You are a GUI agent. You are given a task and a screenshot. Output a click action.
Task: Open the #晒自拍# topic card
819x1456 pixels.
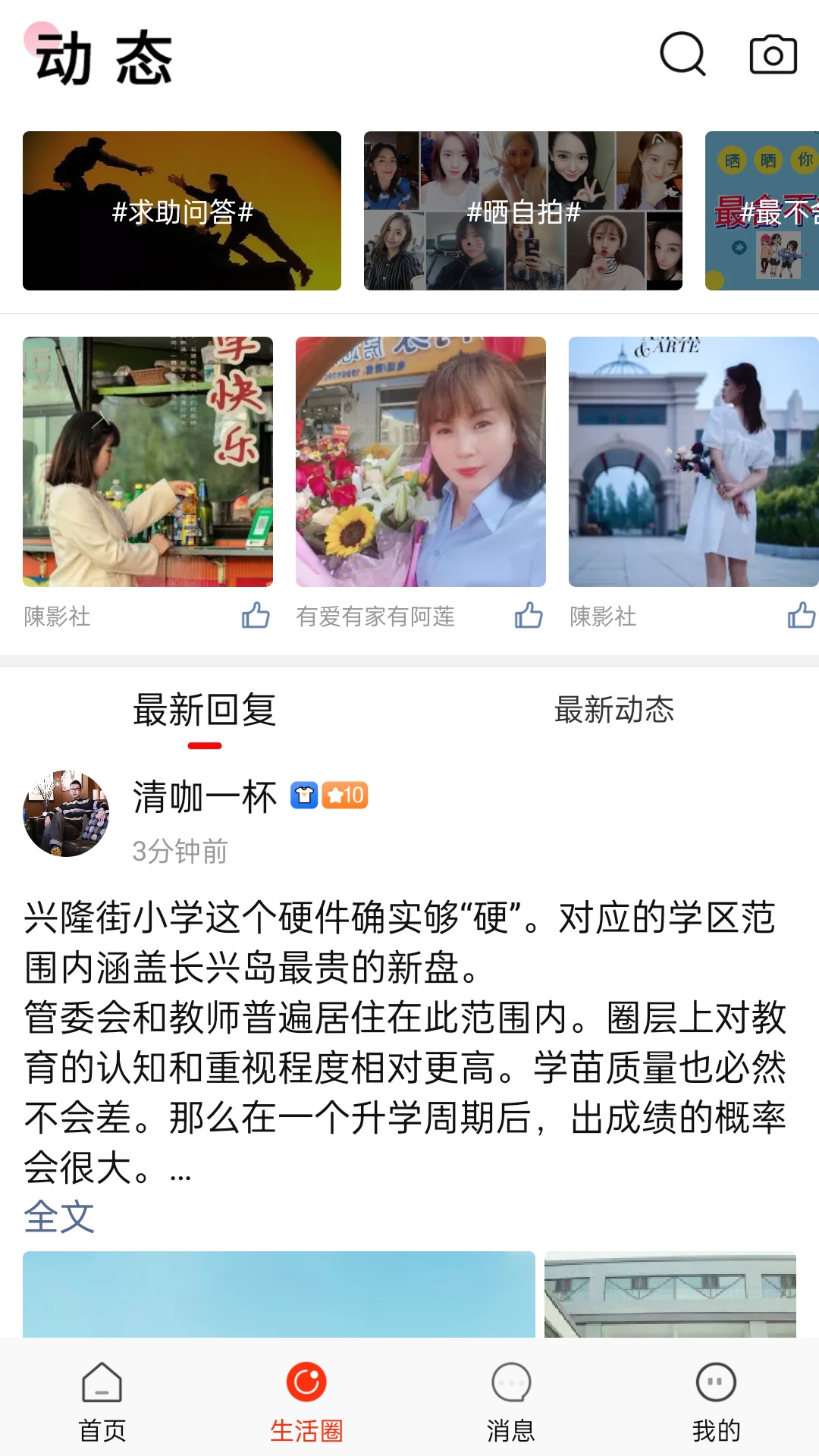[x=523, y=211]
